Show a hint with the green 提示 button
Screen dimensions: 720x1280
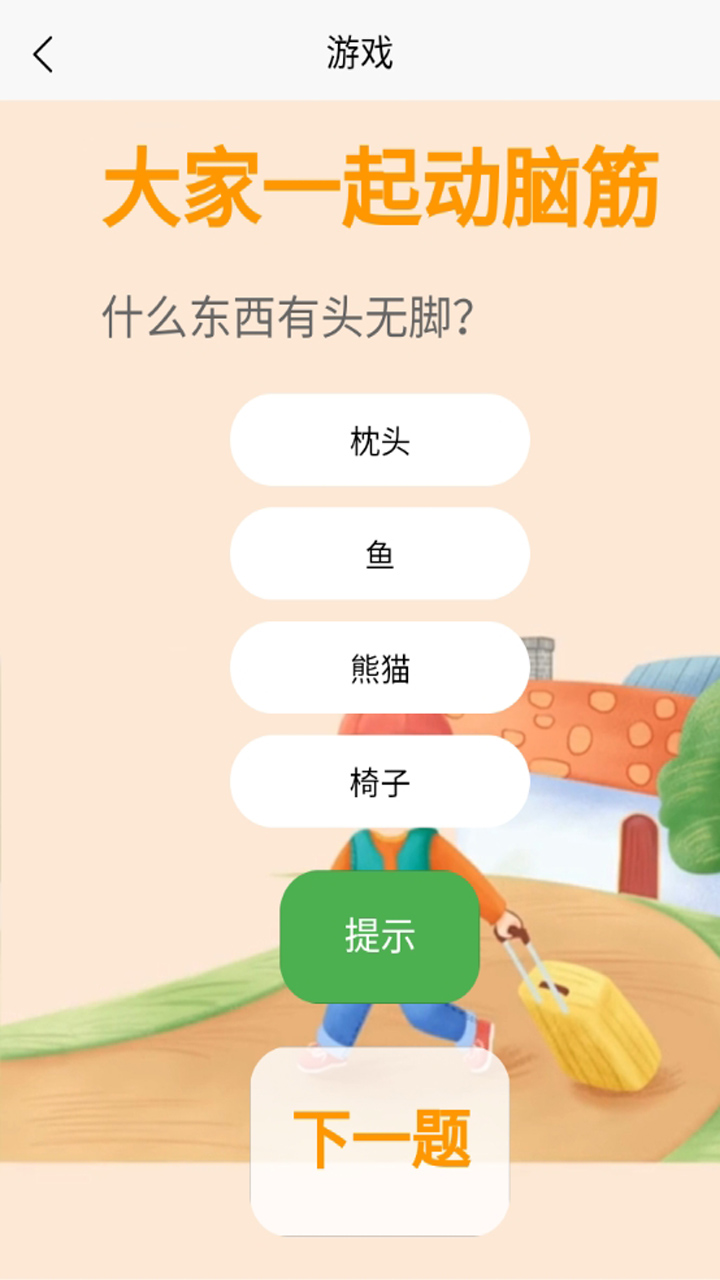tap(380, 937)
